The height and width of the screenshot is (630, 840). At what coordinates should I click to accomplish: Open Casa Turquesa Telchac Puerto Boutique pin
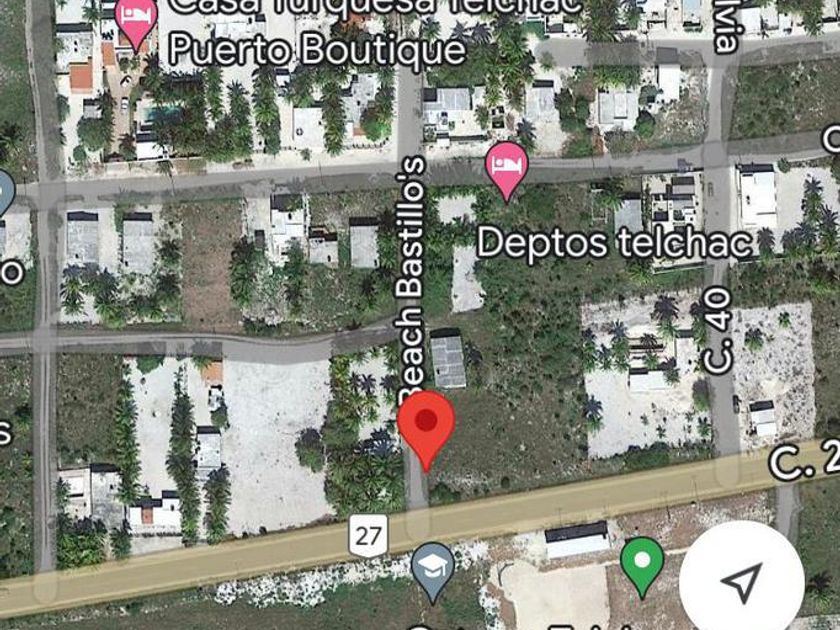click(x=135, y=22)
